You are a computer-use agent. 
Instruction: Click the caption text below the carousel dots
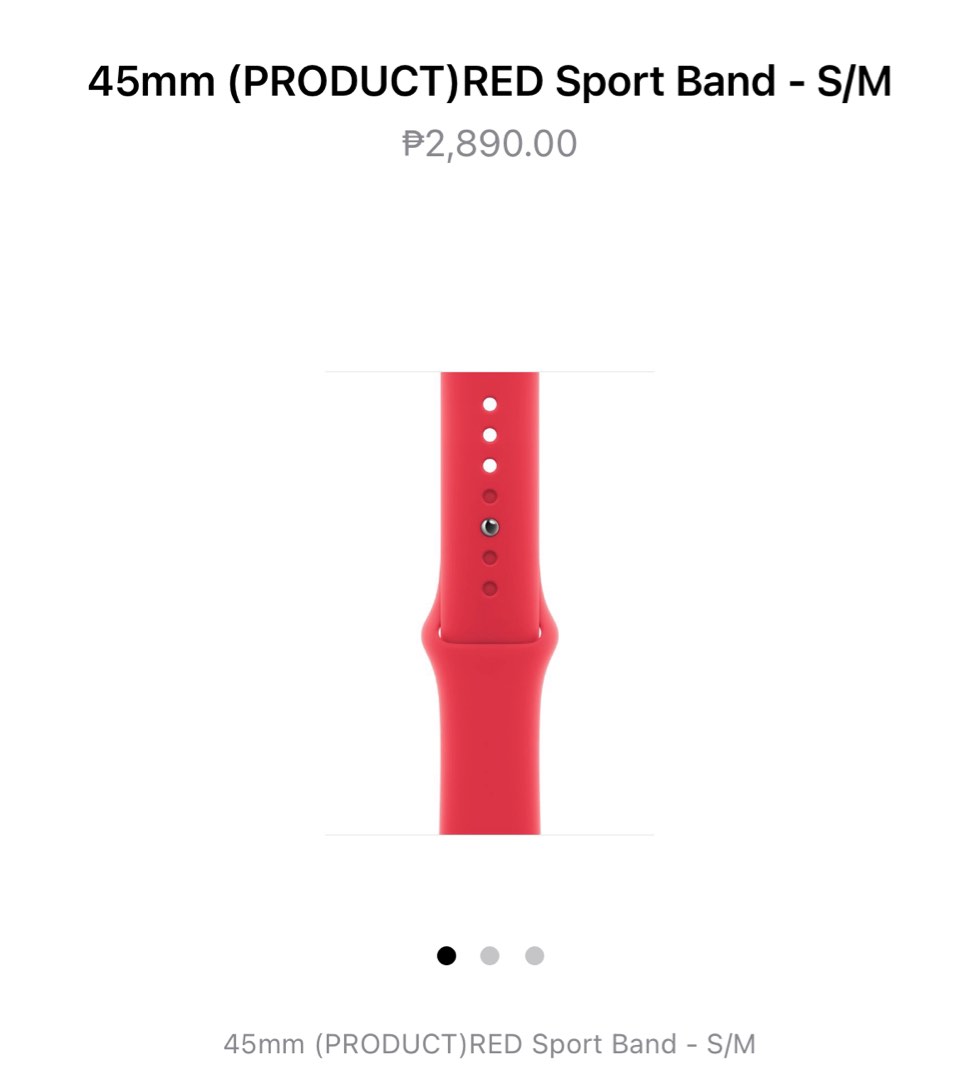pos(489,1044)
